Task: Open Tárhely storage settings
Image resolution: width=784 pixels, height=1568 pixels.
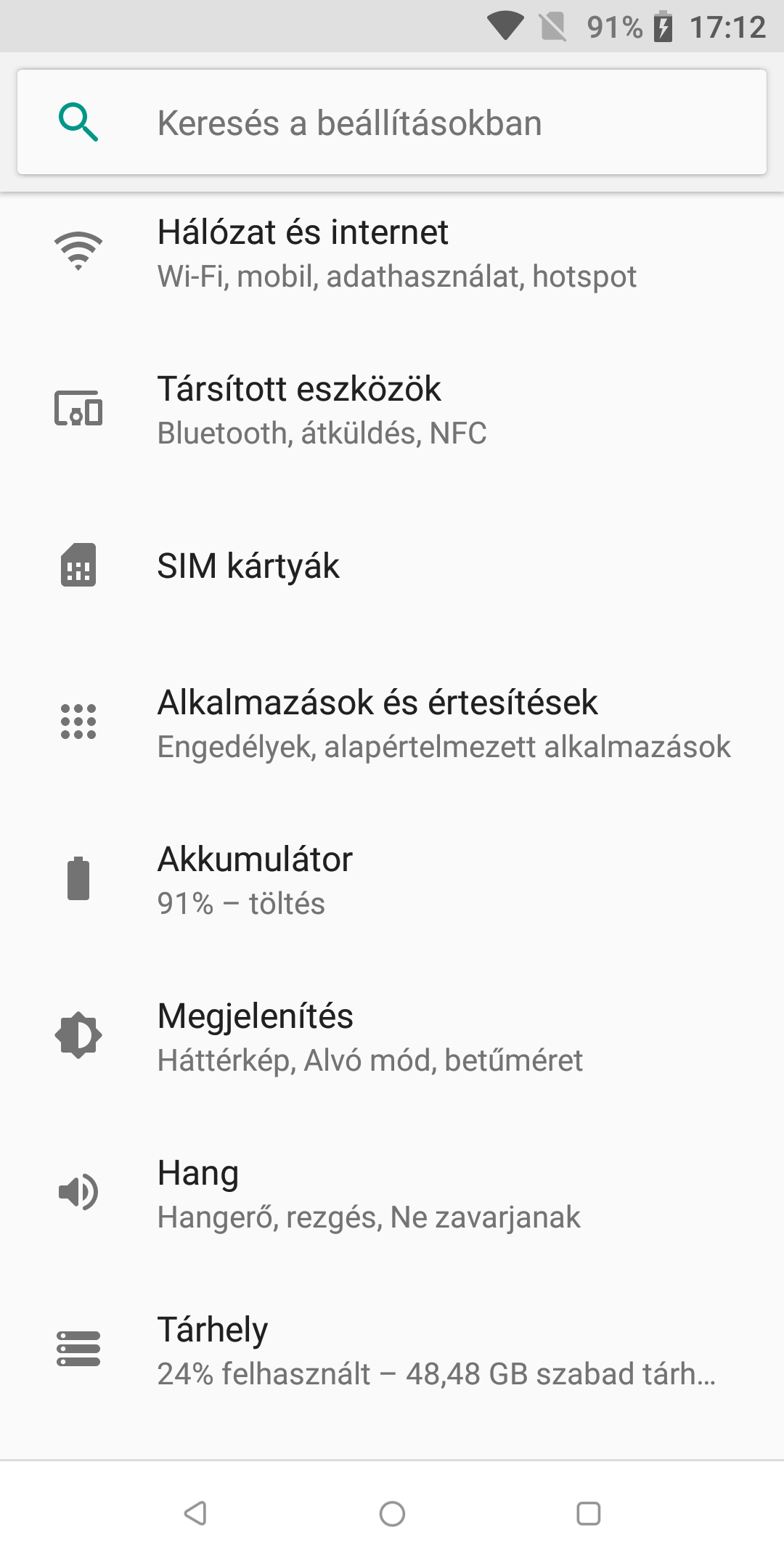Action: point(392,1350)
